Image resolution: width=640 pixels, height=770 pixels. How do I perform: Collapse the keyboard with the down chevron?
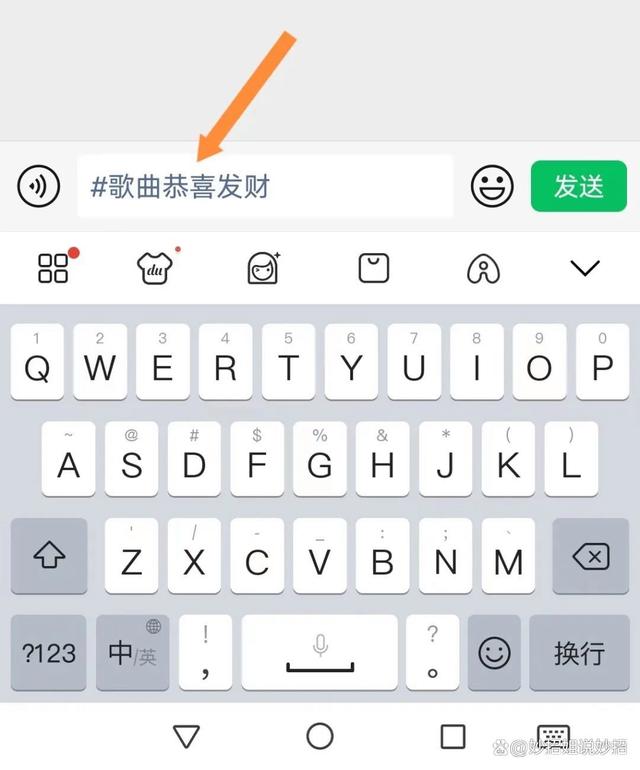[584, 268]
